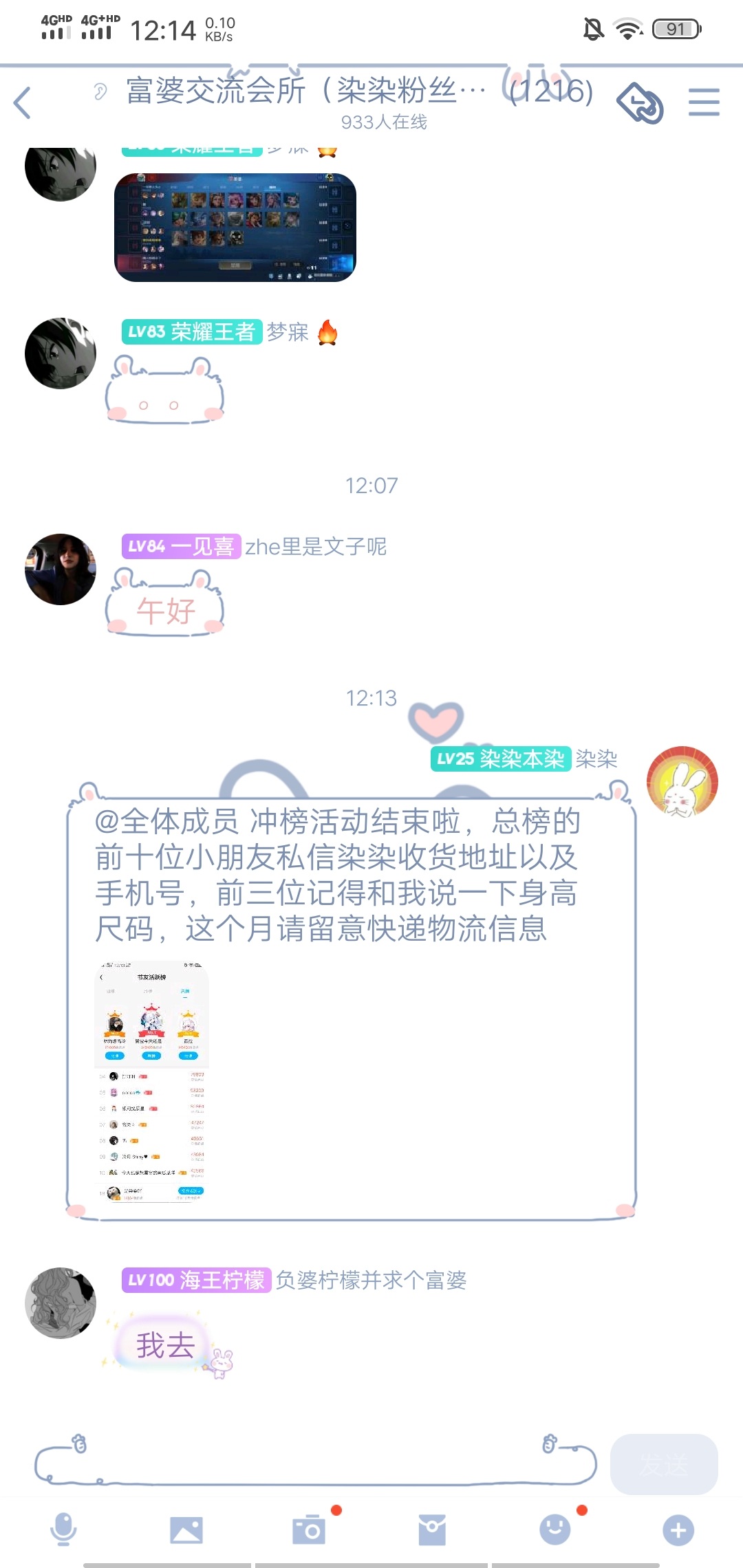Open the emoji panel

554,1531
